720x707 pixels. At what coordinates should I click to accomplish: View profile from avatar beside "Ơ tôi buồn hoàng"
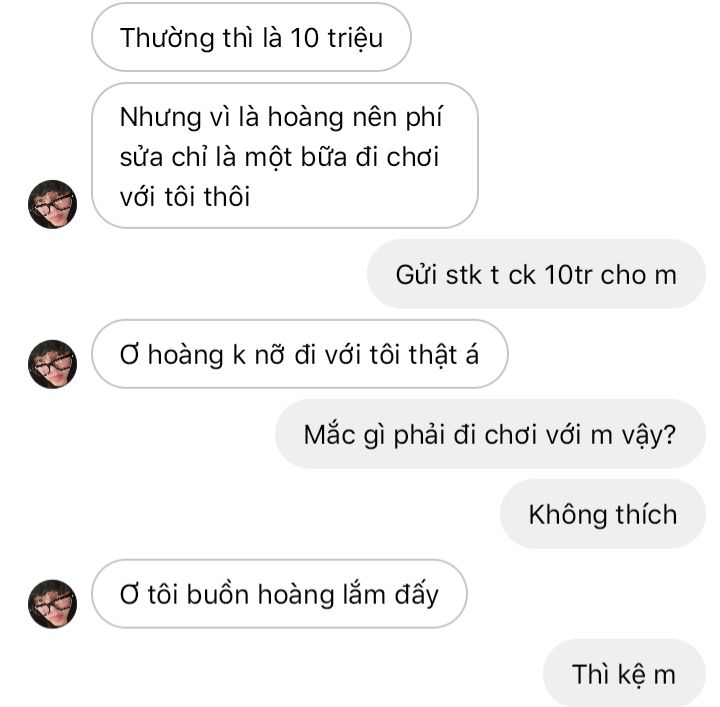point(52,603)
